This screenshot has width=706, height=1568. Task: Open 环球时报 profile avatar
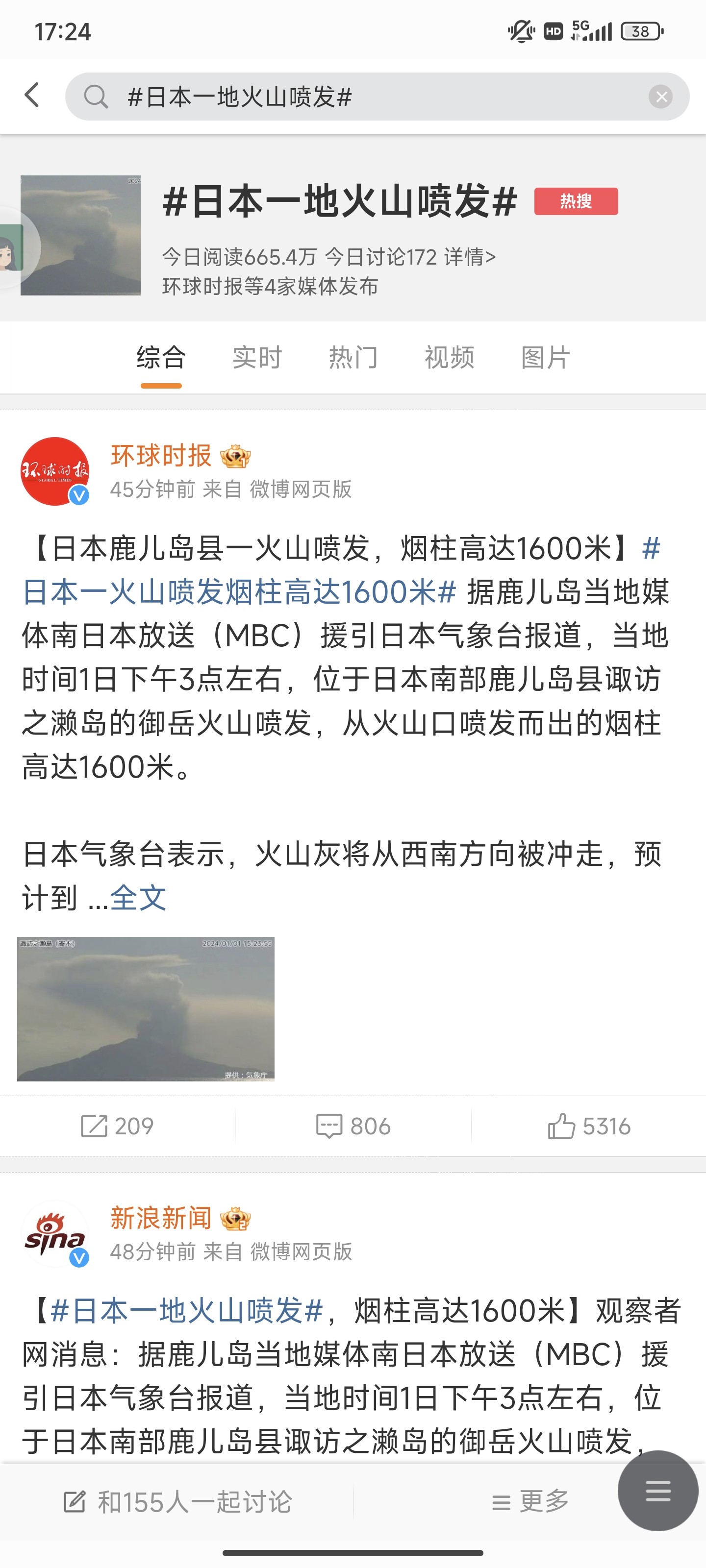tap(55, 471)
